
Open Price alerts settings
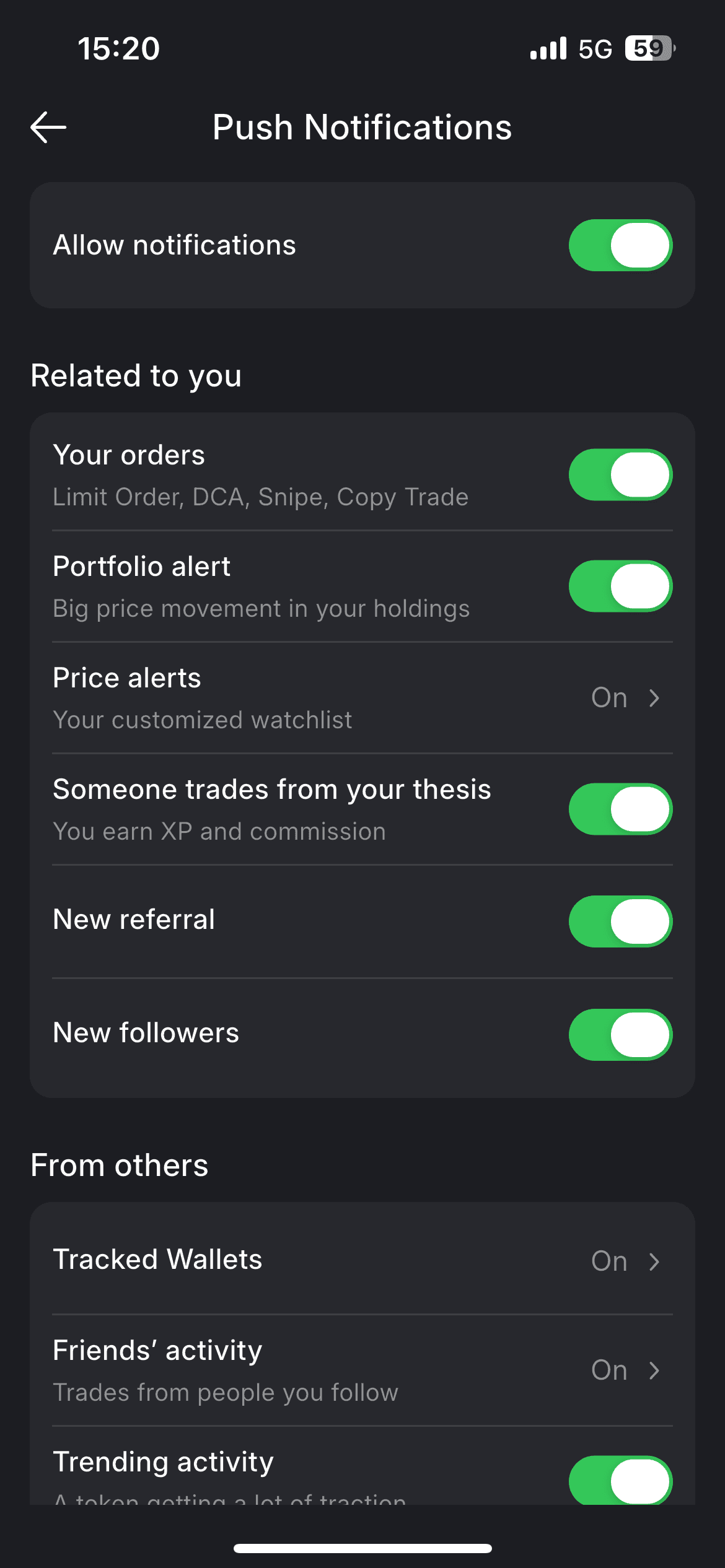click(x=625, y=698)
